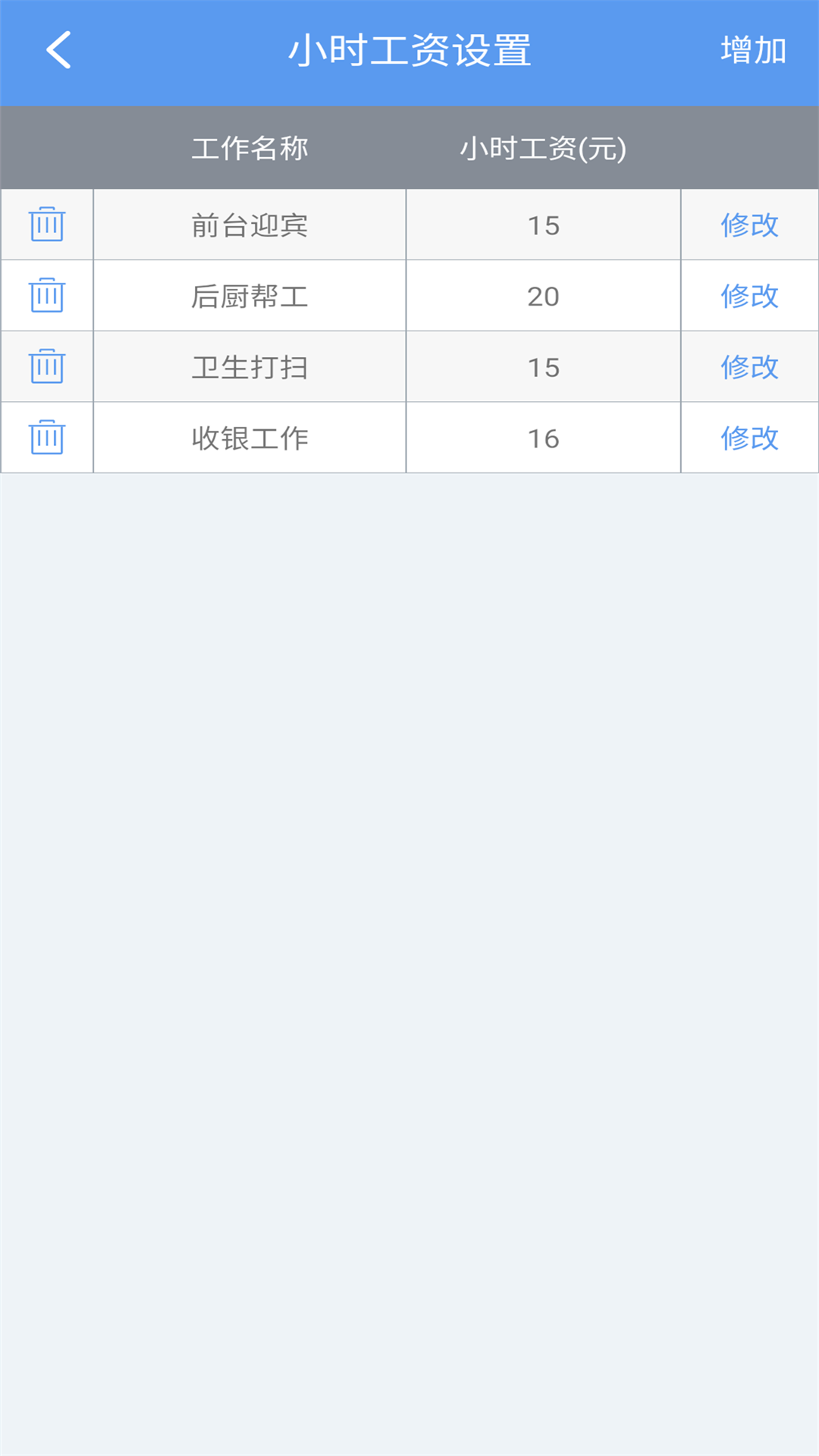Delete the 后厨帮工 job entry
Screen dimensions: 819x1456
click(46, 295)
